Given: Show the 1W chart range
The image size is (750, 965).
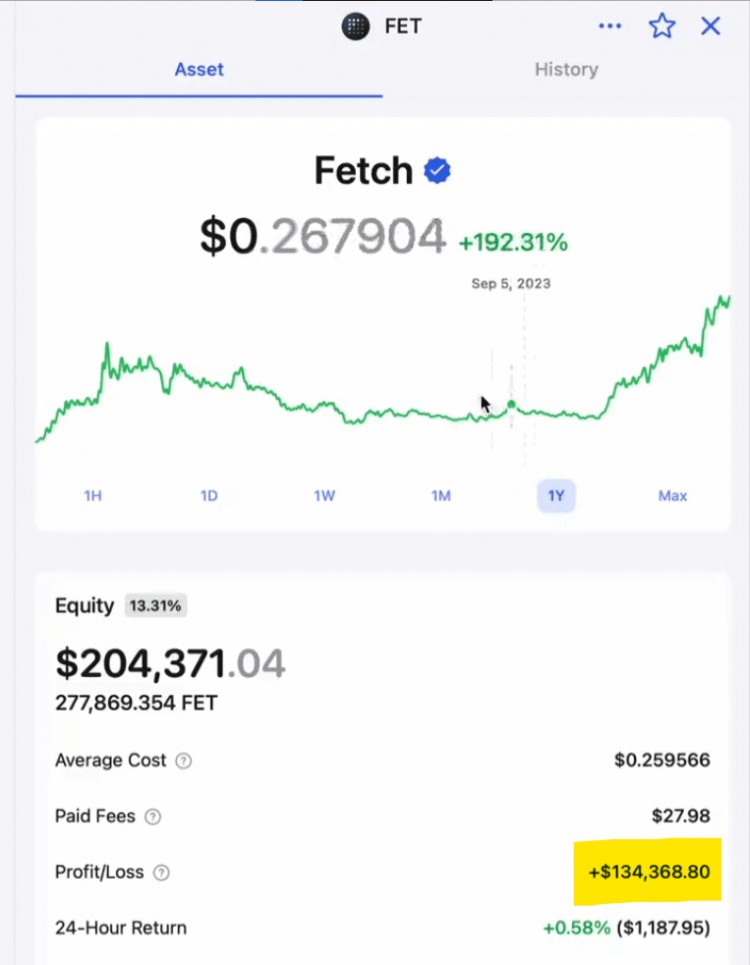Looking at the screenshot, I should tap(324, 496).
